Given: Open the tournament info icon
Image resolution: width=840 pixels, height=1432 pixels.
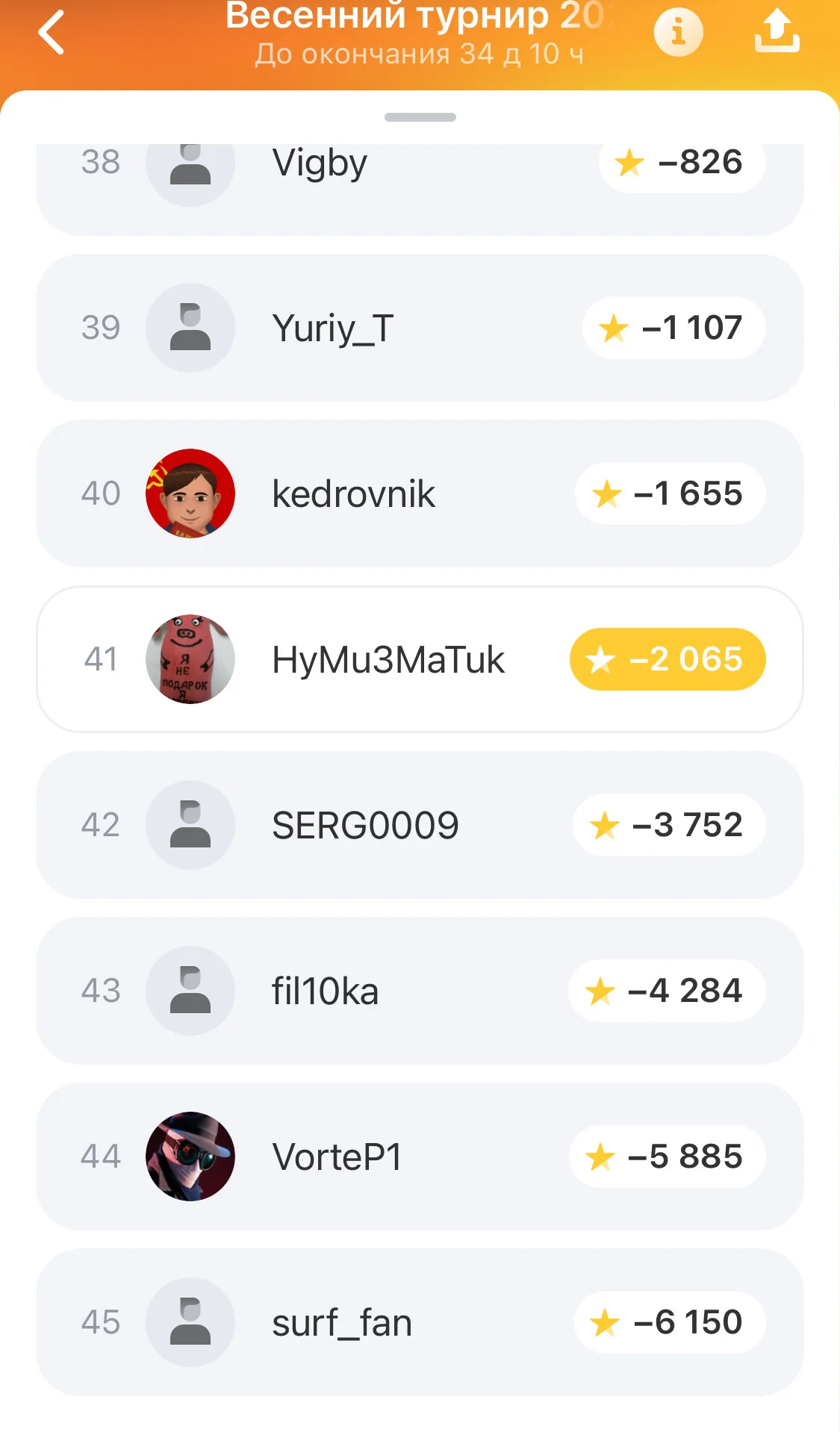Looking at the screenshot, I should click(x=678, y=32).
